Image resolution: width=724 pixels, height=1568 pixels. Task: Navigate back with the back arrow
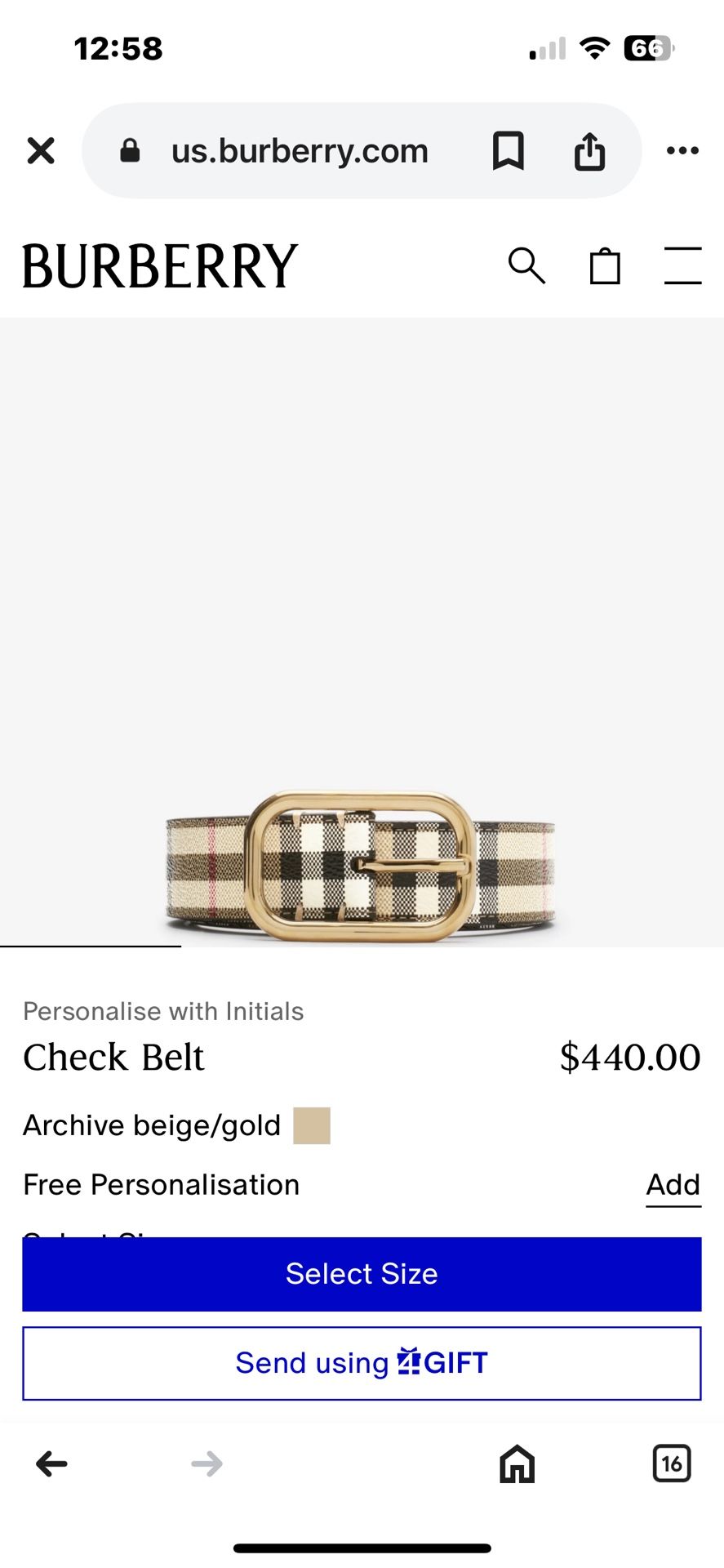(51, 1463)
